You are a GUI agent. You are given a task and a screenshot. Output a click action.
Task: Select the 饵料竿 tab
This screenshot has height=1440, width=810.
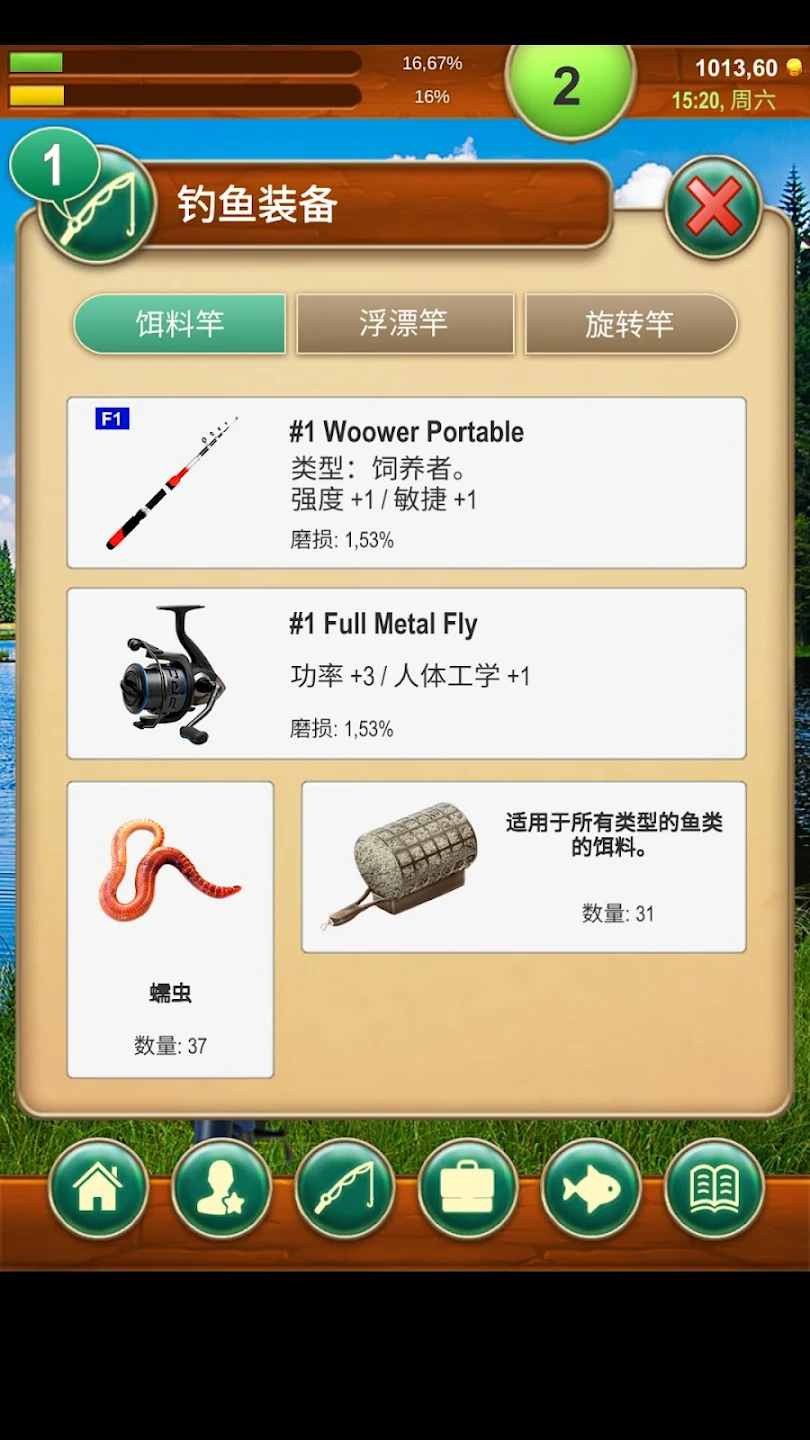click(x=180, y=323)
